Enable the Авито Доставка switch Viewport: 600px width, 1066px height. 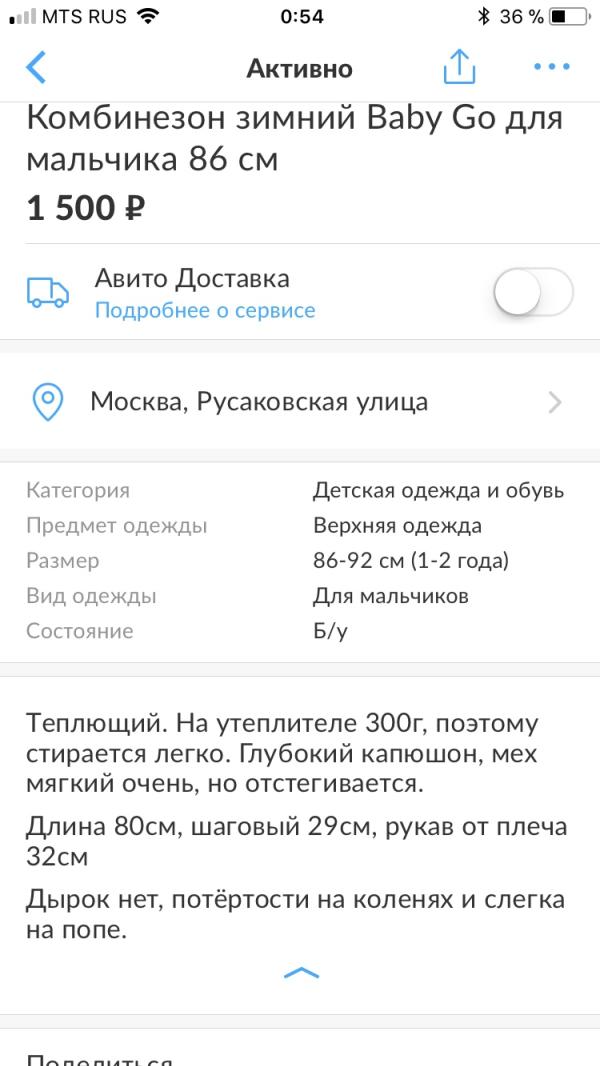coord(533,293)
